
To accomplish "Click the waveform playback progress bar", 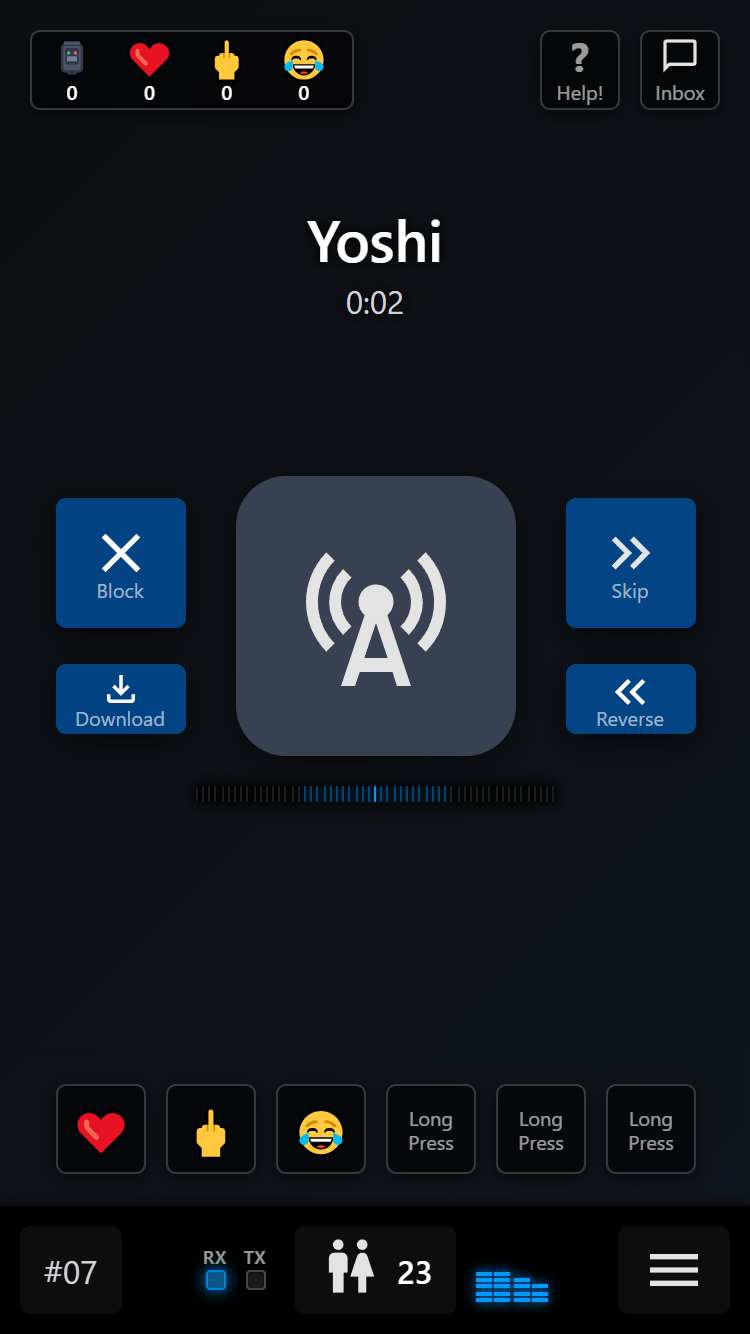I will click(x=375, y=794).
